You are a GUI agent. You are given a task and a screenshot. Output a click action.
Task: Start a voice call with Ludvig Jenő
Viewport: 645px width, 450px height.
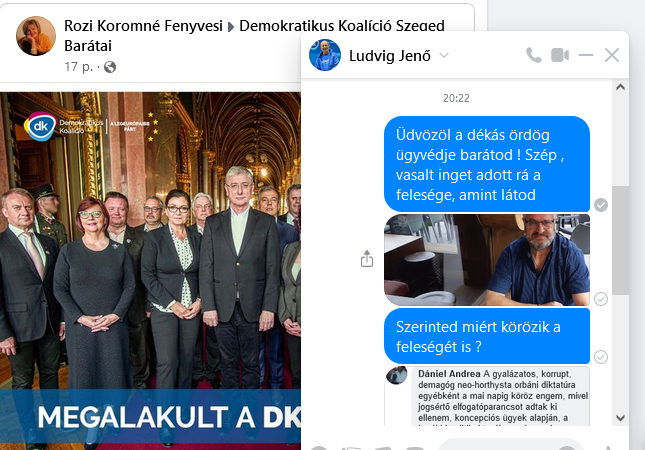534,55
